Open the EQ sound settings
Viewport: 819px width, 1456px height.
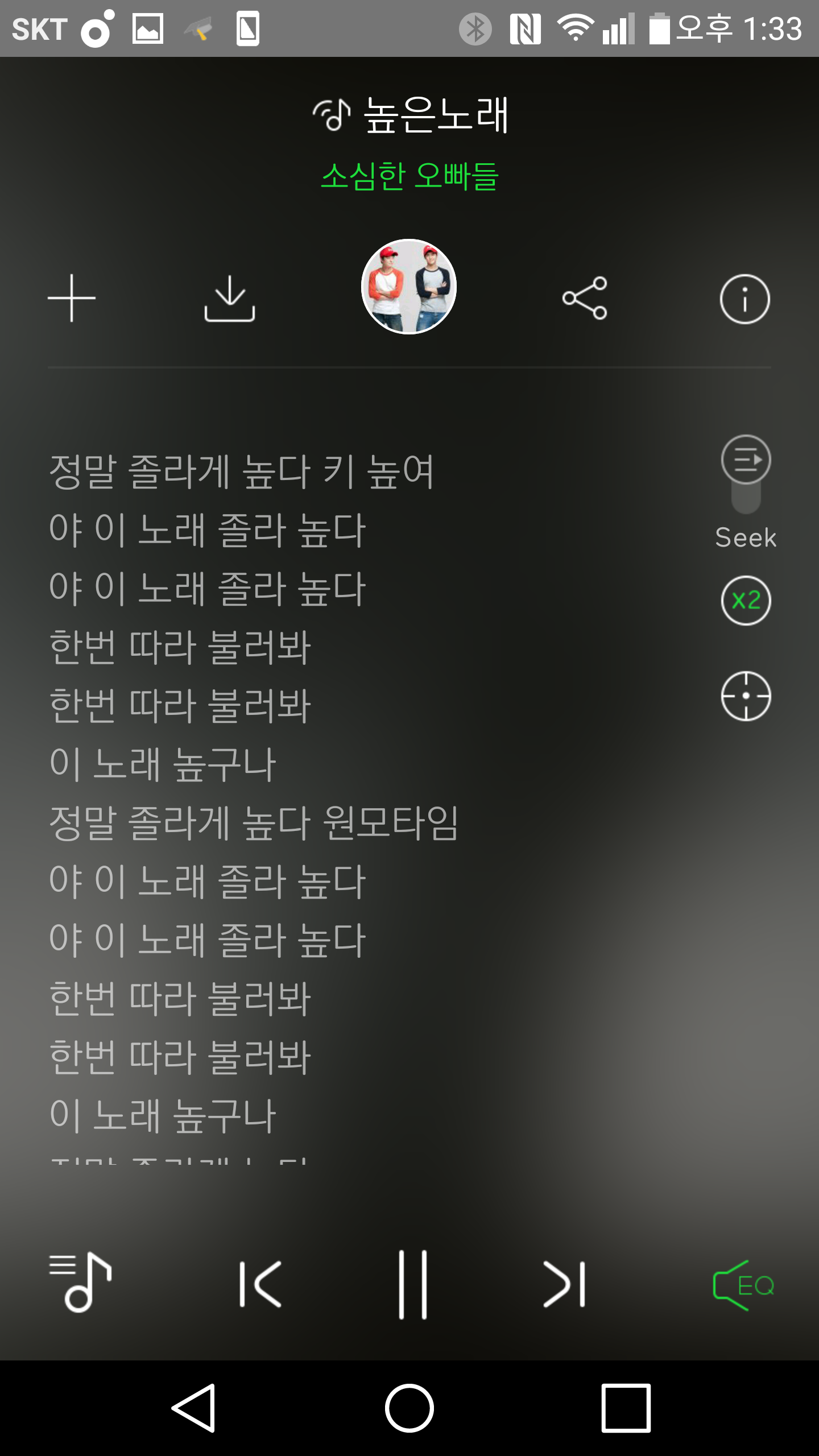tap(743, 1285)
